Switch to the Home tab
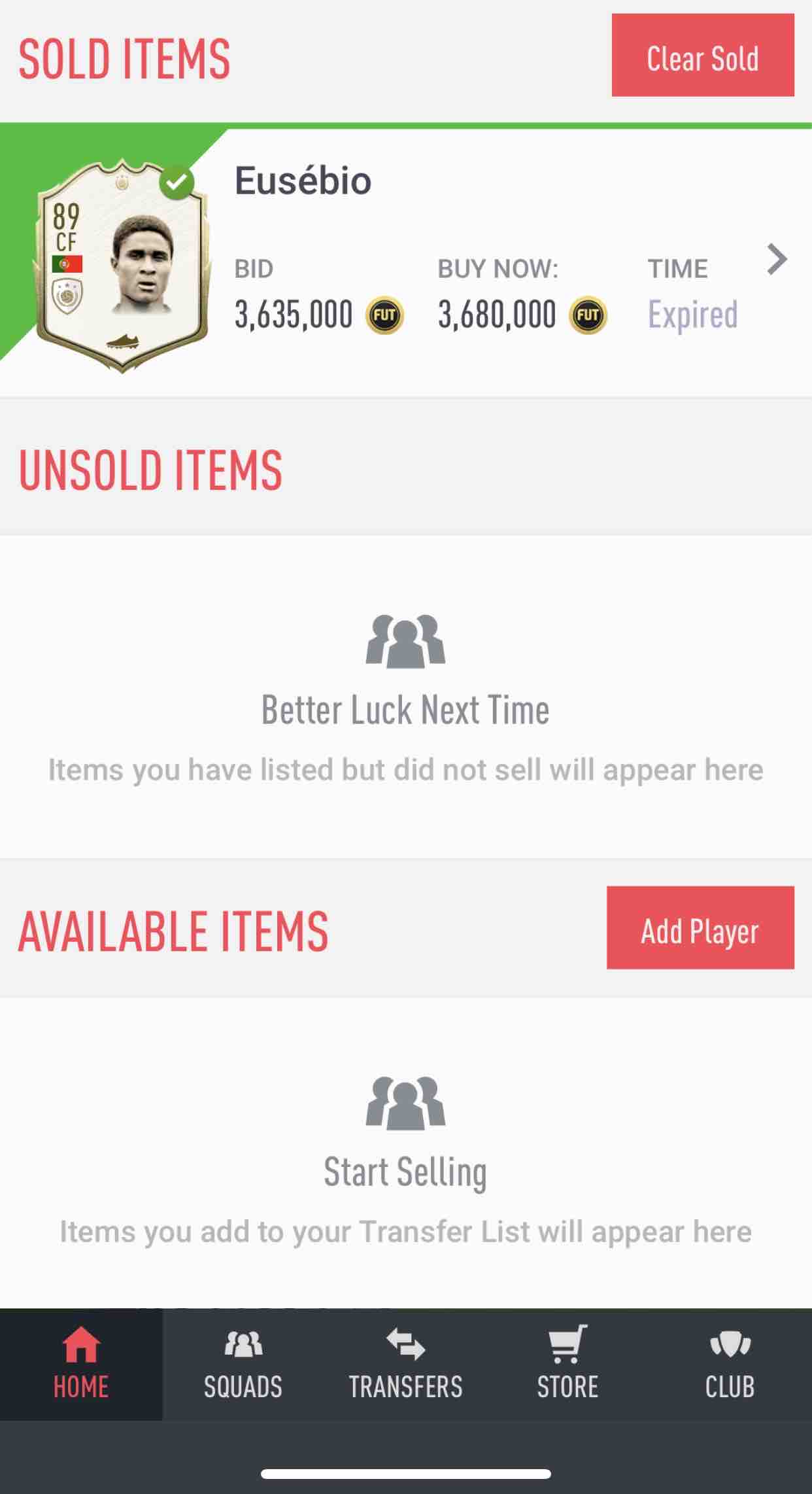Image resolution: width=812 pixels, height=1494 pixels. (x=81, y=1364)
